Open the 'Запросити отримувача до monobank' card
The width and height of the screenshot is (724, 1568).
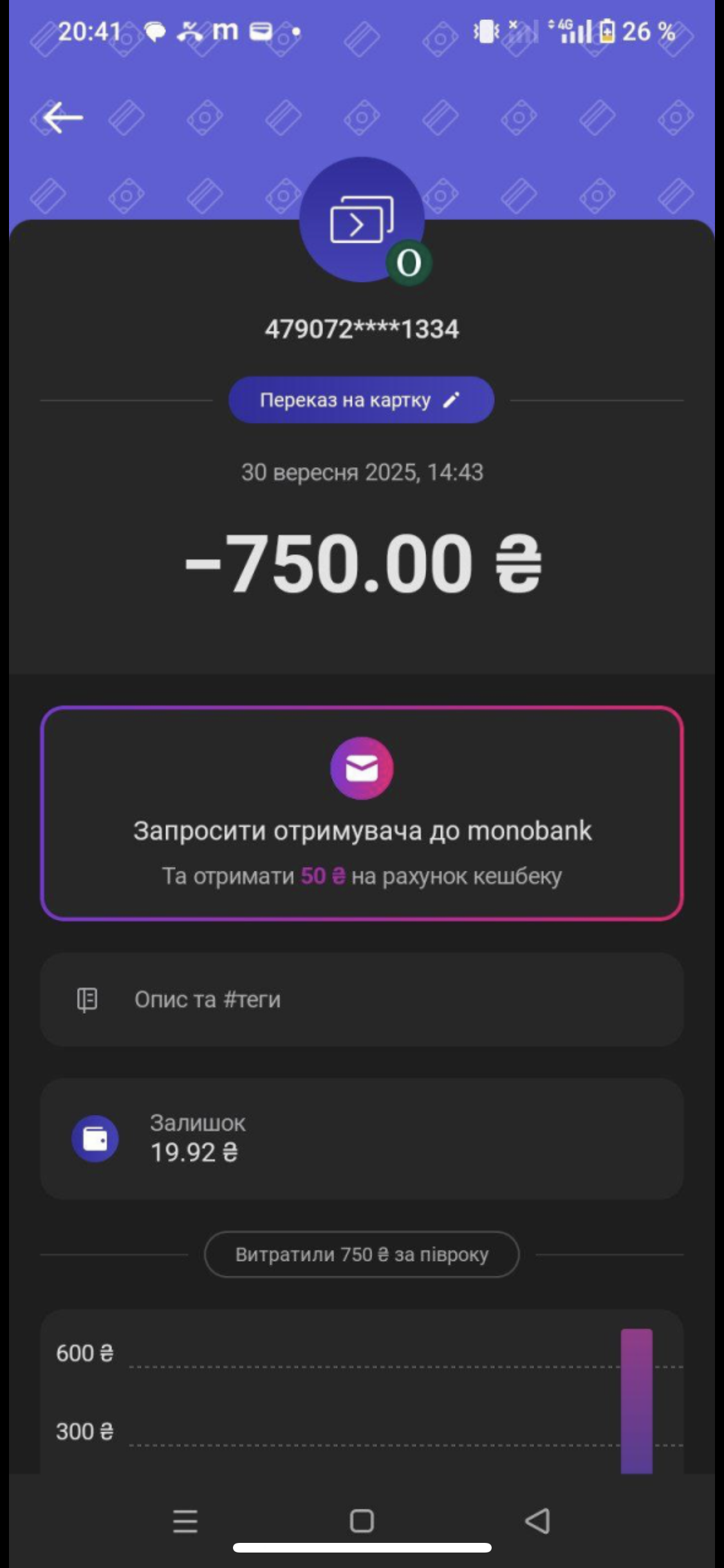coord(361,813)
